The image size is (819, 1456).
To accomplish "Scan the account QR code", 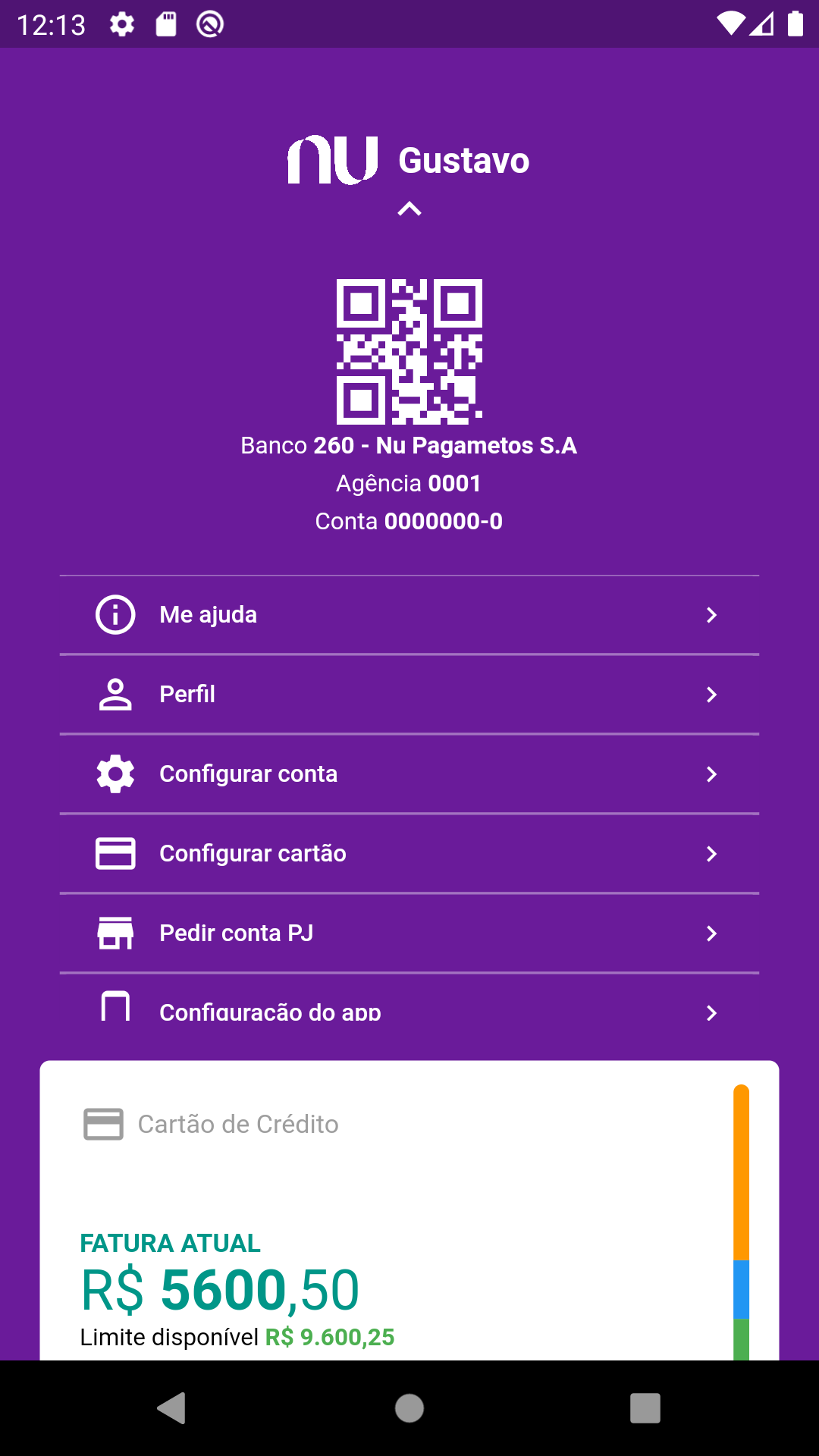I will [x=409, y=350].
